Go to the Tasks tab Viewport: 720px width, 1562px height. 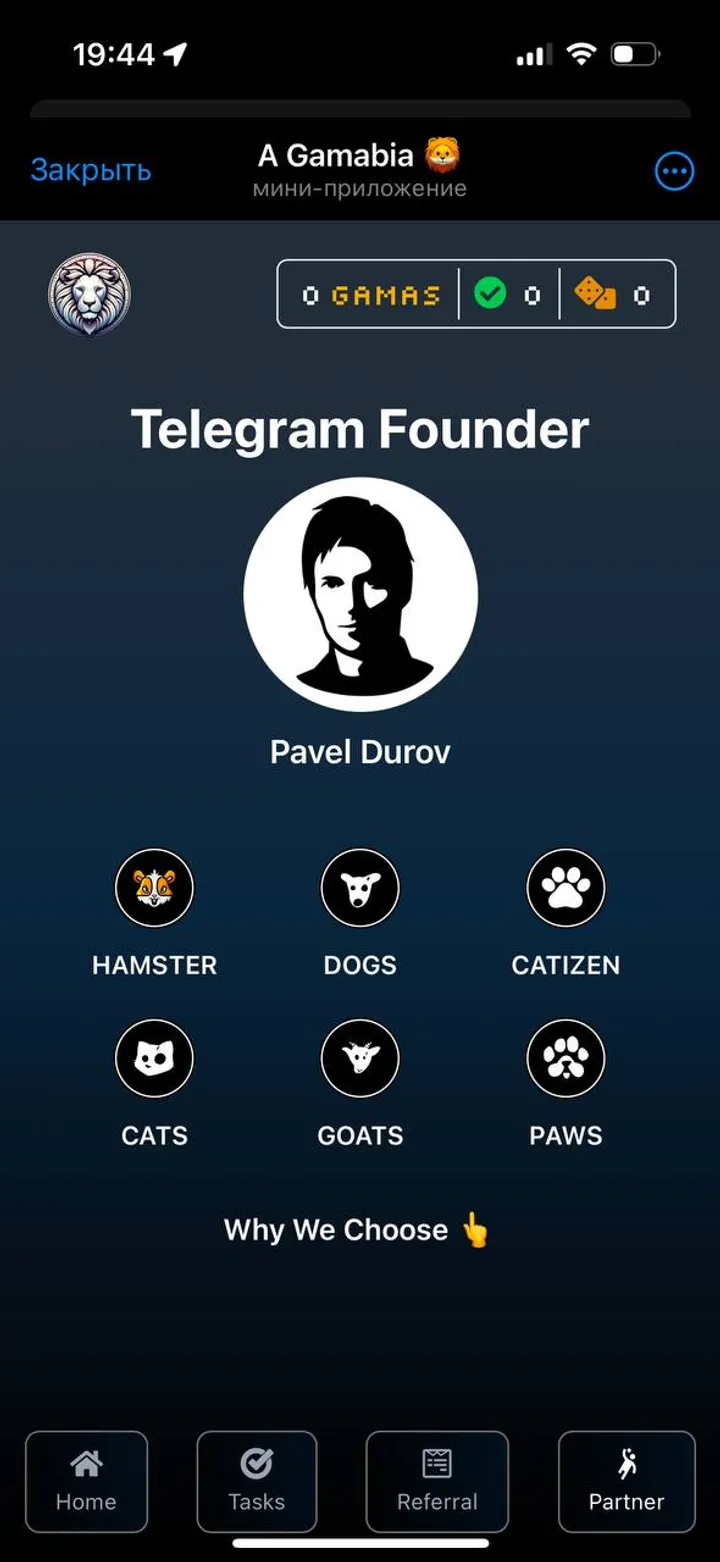(x=257, y=1482)
